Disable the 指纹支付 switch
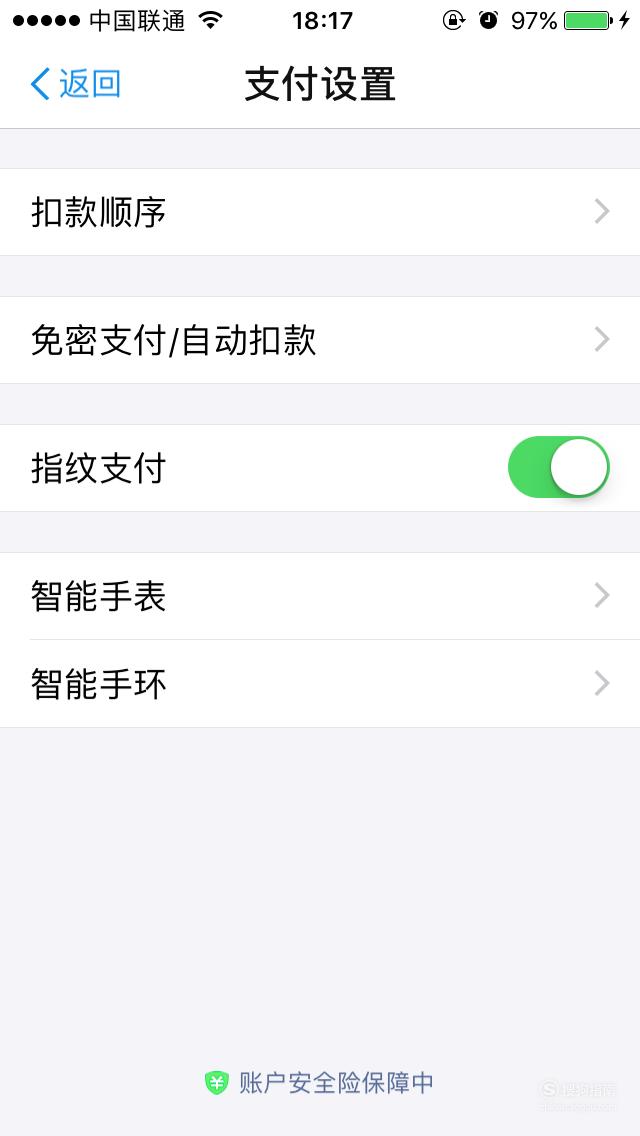 (558, 467)
